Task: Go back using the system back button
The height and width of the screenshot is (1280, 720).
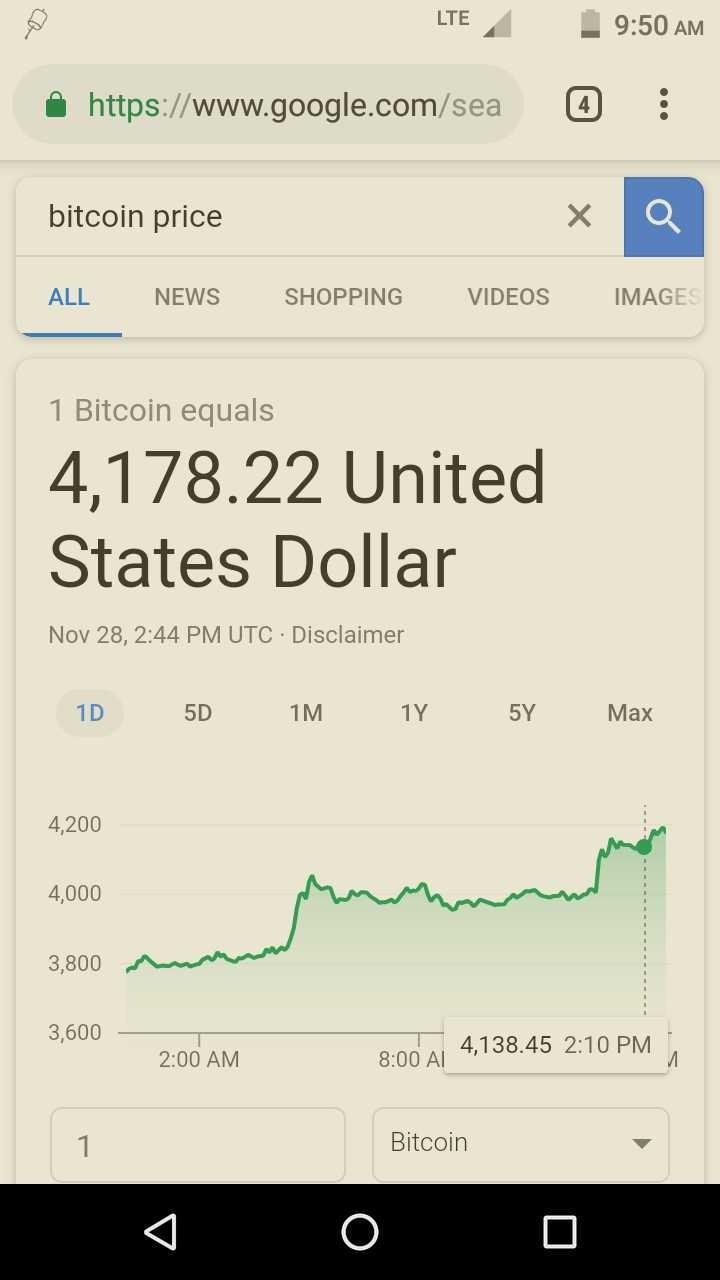Action: [160, 1232]
